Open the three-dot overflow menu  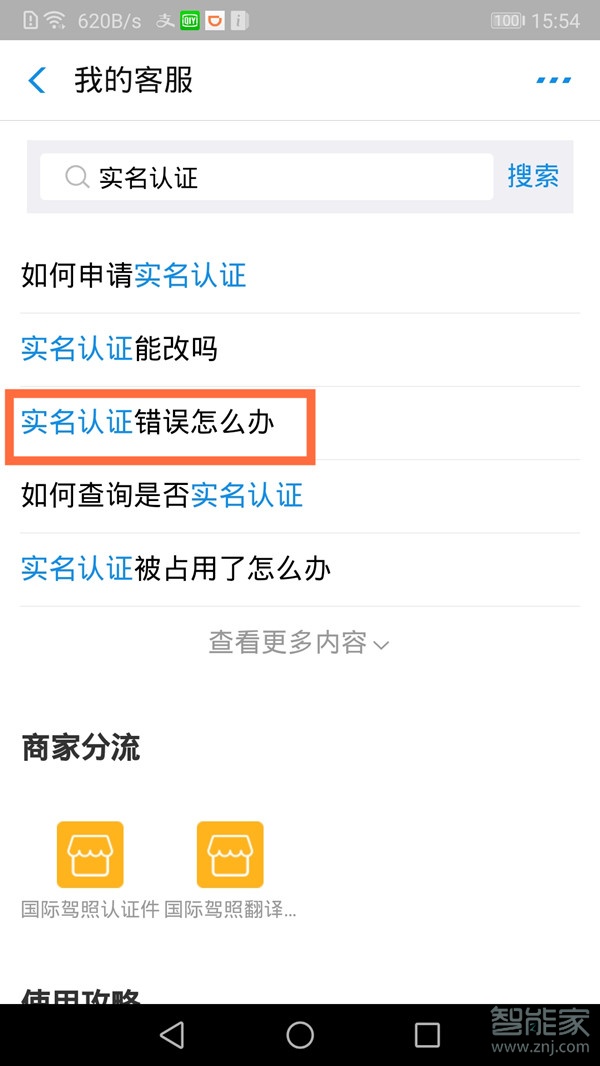pos(553,80)
